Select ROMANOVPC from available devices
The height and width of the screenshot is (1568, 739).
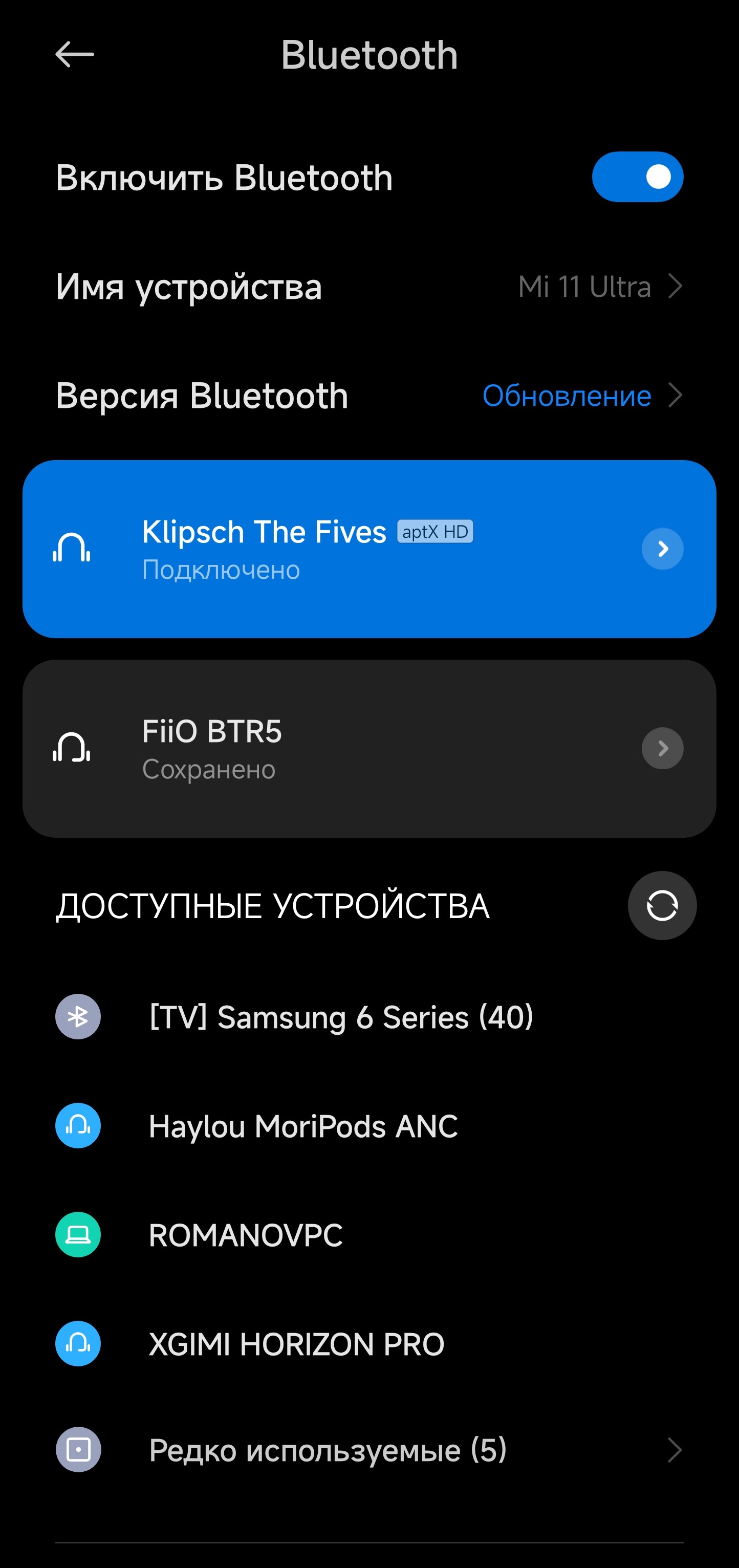246,1235
